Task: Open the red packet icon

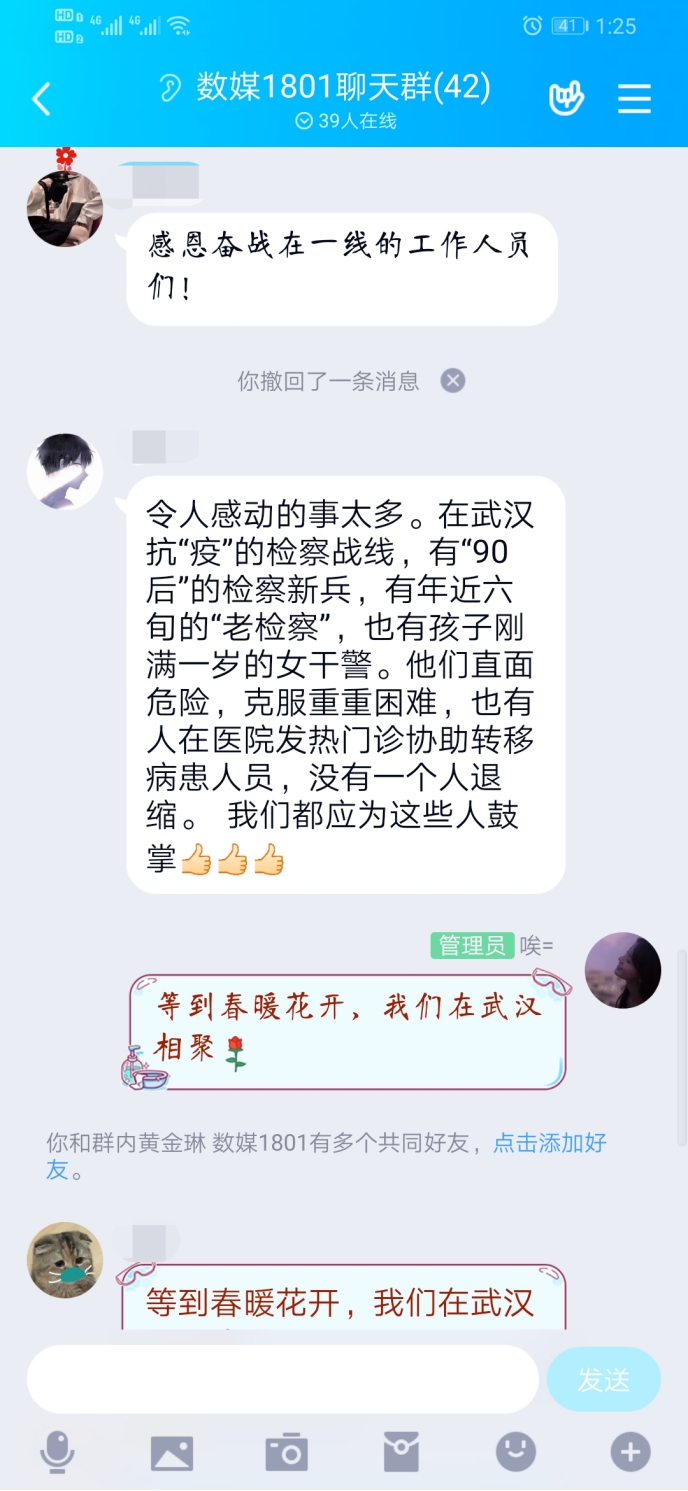Action: (x=401, y=1452)
